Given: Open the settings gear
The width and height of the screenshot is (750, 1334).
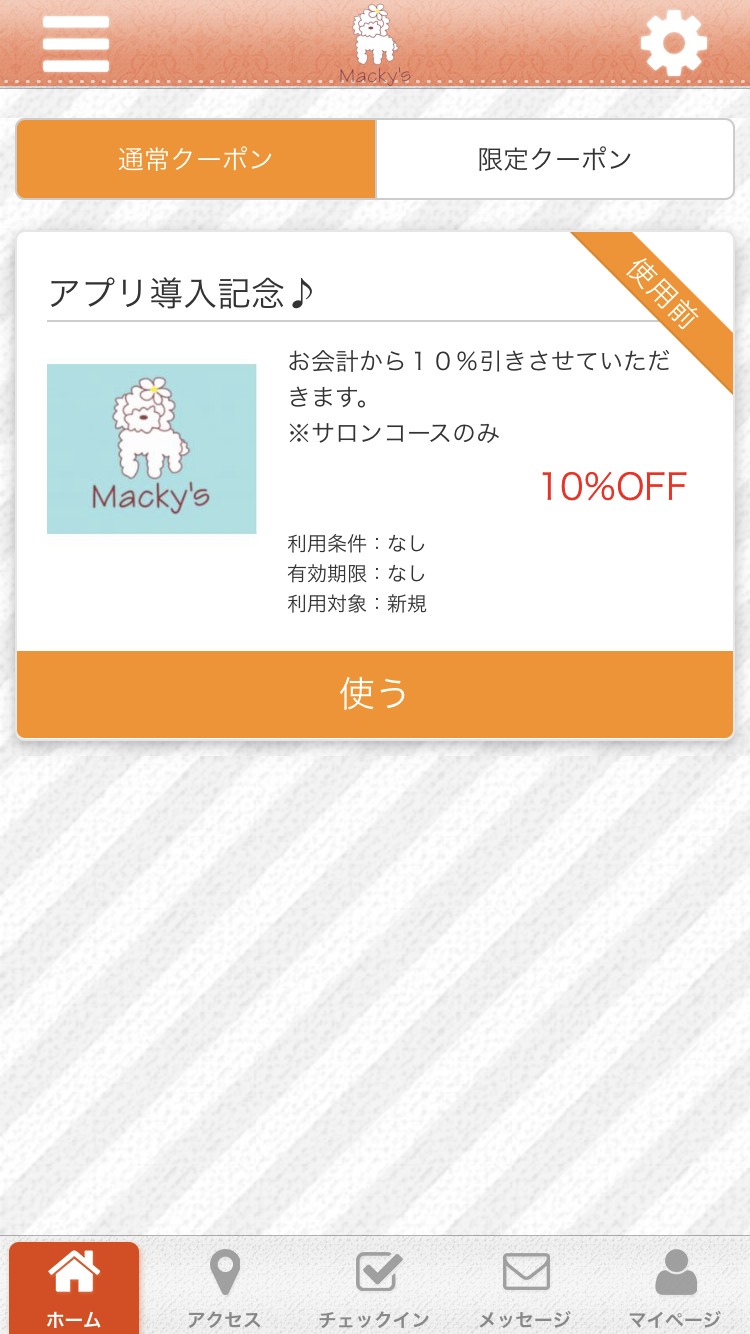Looking at the screenshot, I should (673, 43).
